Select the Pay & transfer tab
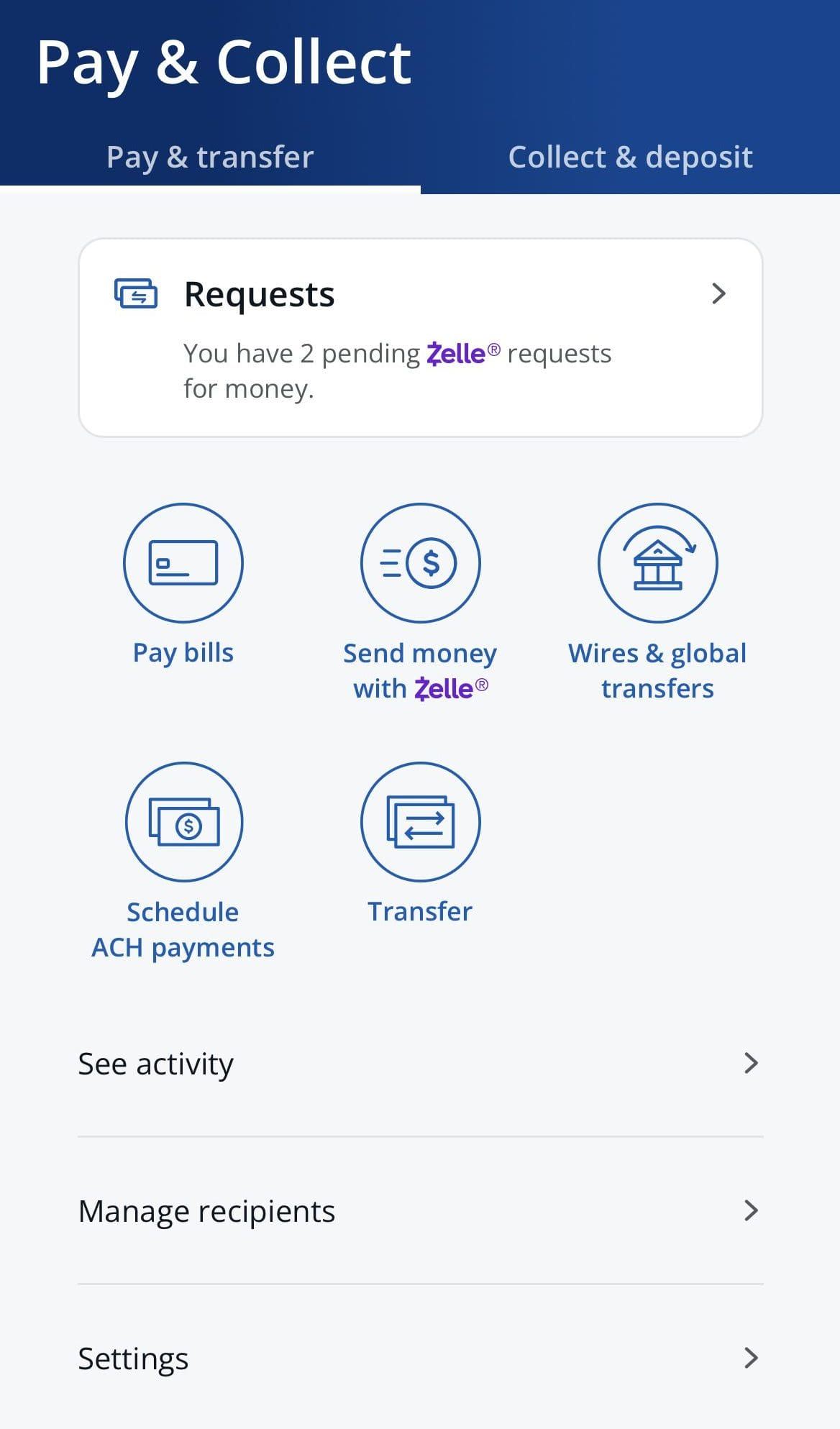This screenshot has height=1429, width=840. coord(209,156)
